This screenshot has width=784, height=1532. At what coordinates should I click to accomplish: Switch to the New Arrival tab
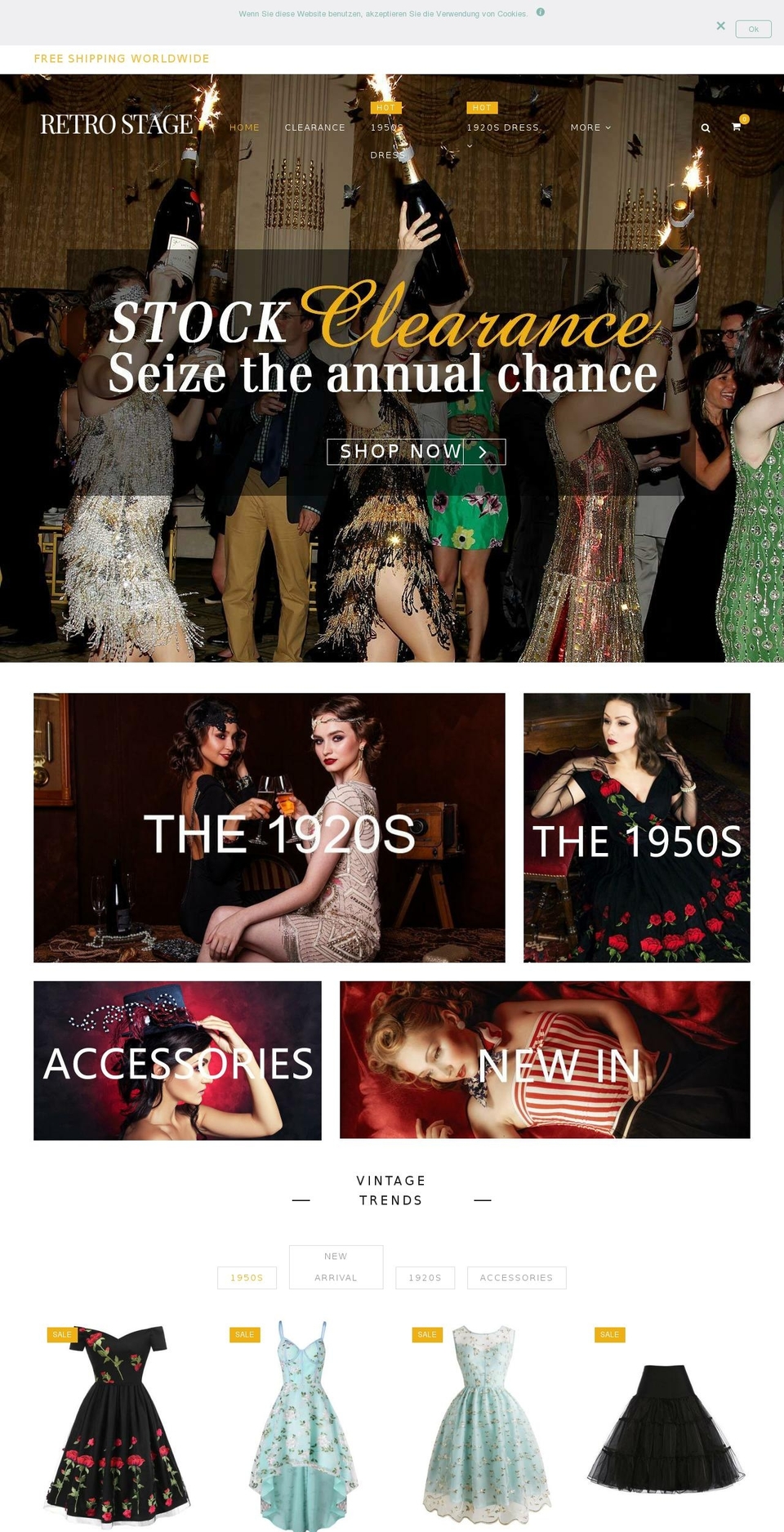pyautogui.click(x=336, y=1267)
